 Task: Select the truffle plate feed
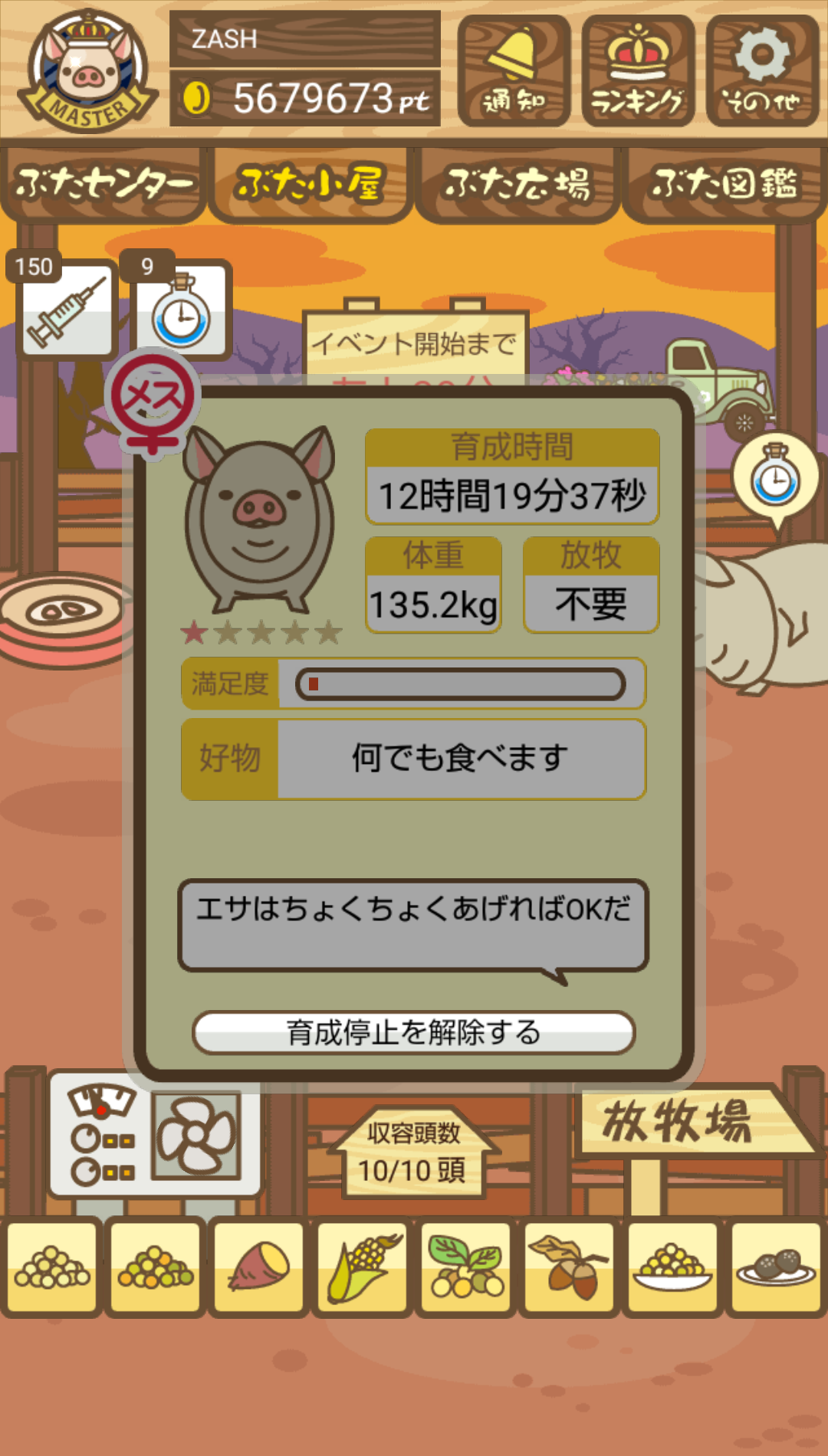click(x=776, y=1267)
